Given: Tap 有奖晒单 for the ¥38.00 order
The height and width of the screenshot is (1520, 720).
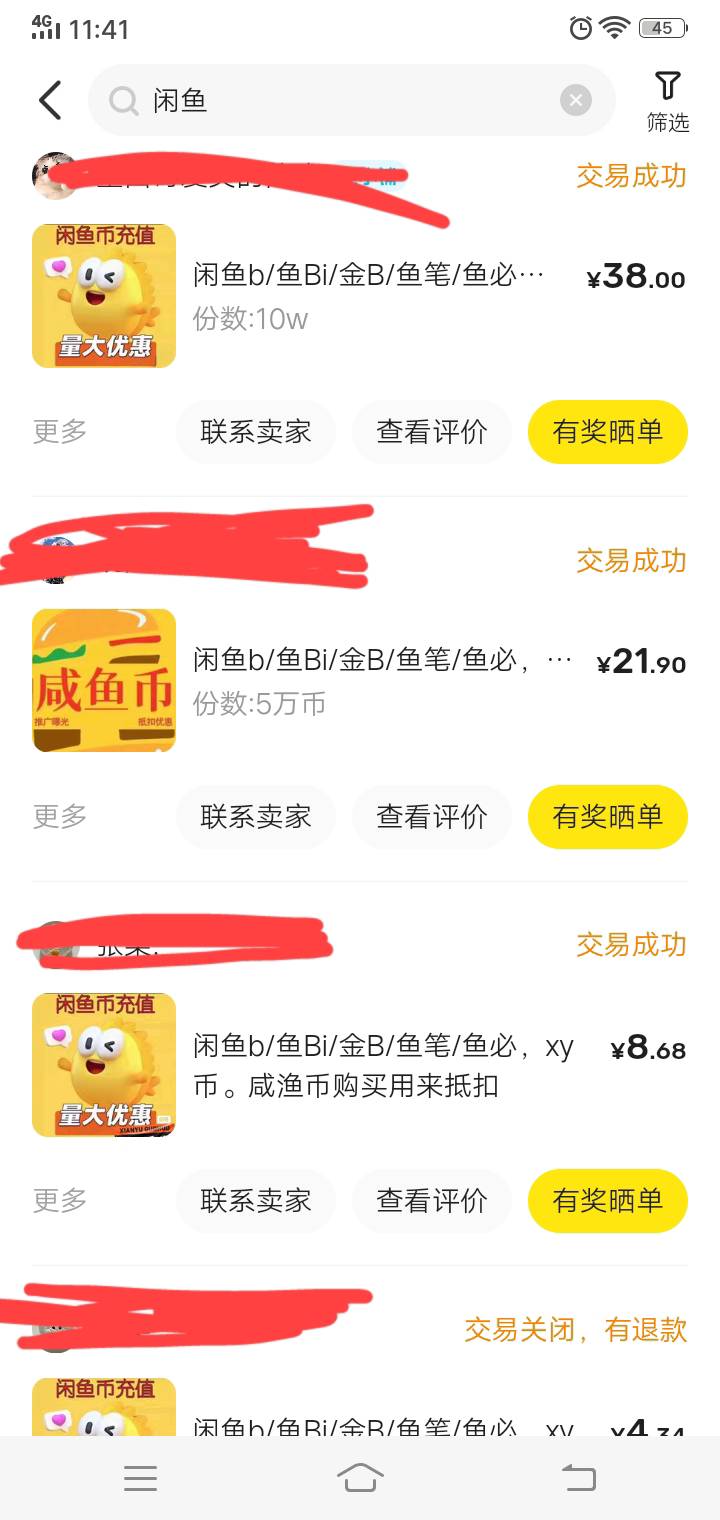Looking at the screenshot, I should click(x=608, y=432).
